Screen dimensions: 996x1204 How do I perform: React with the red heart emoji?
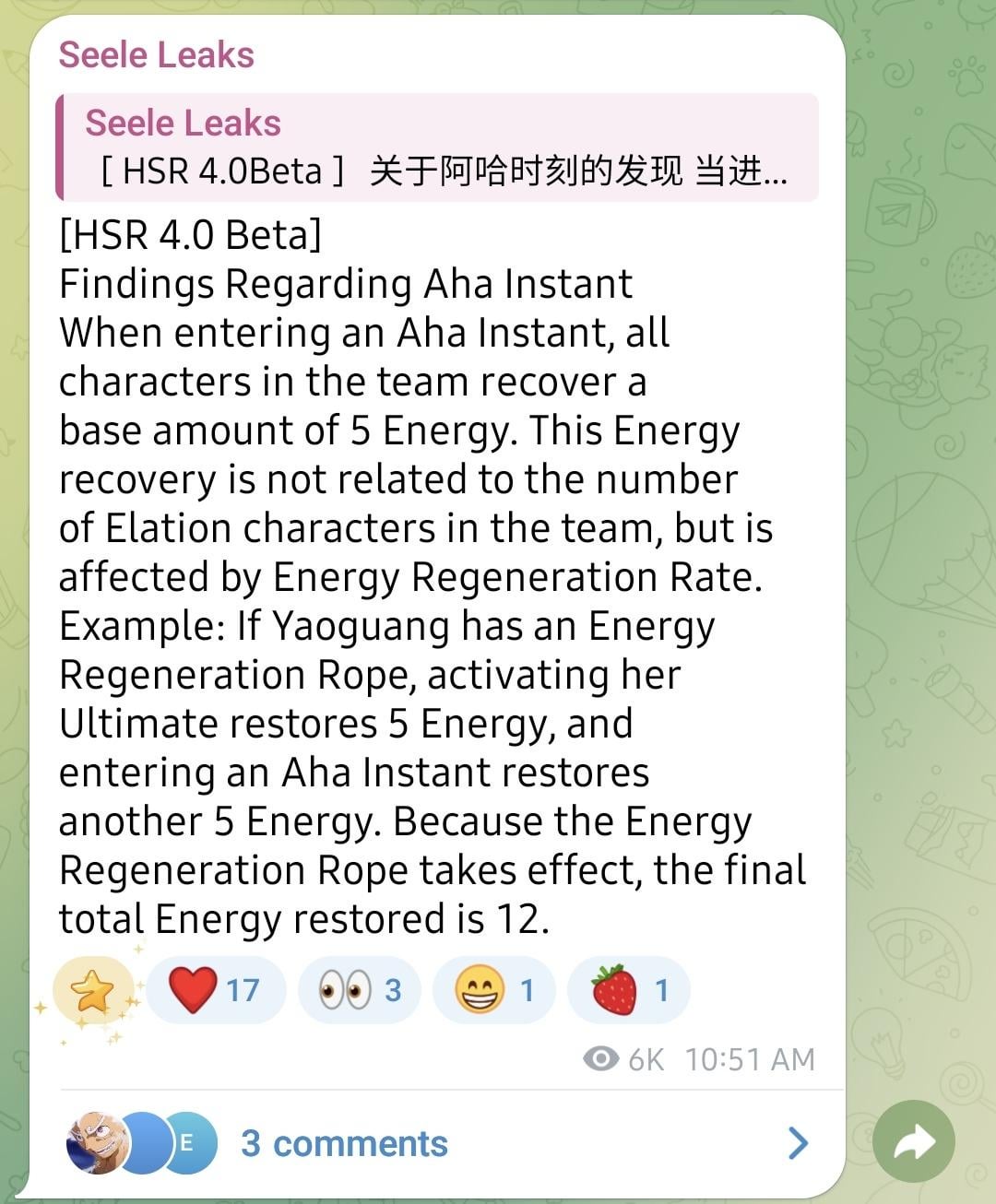pos(216,990)
